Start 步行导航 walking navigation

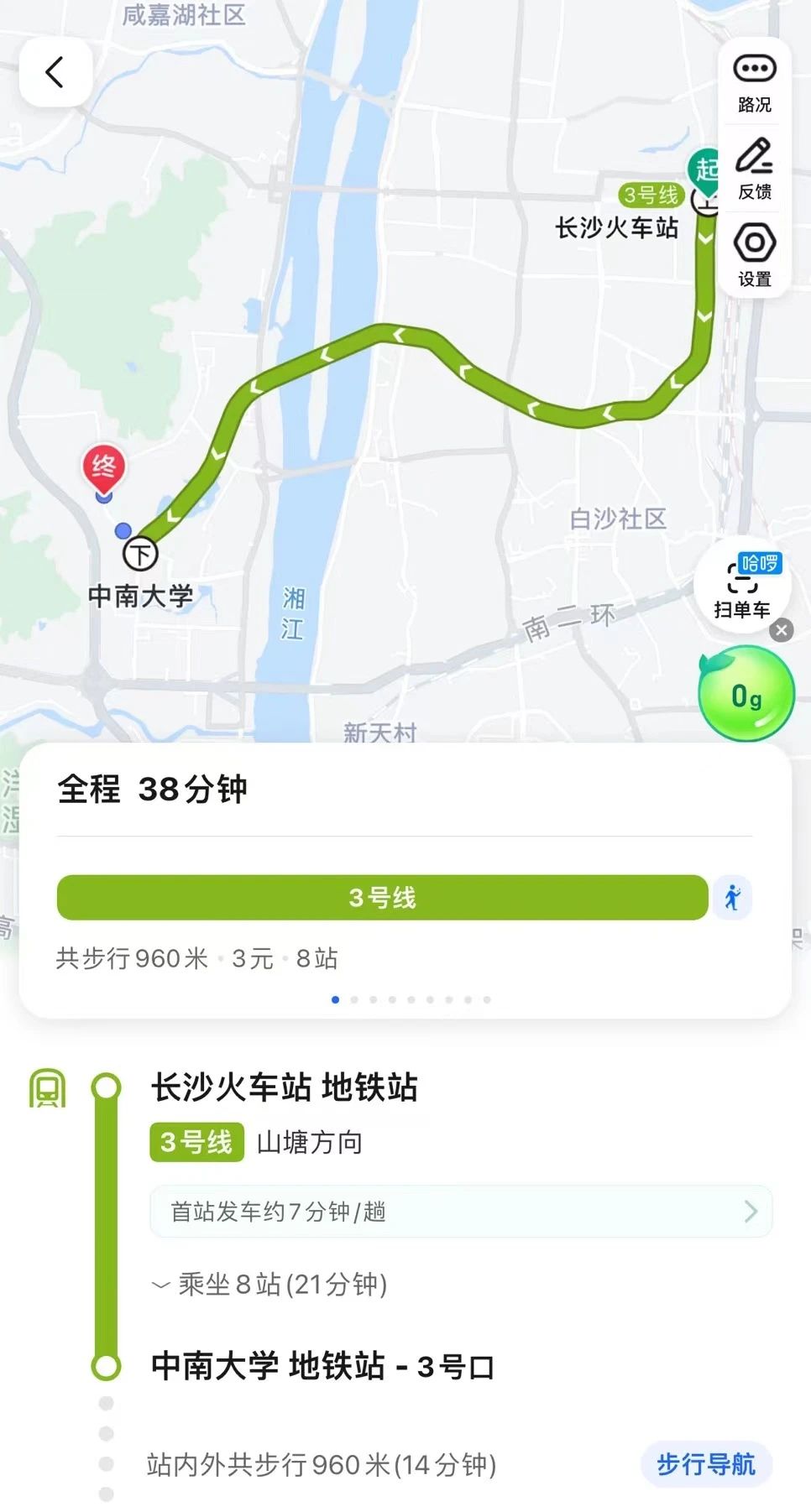tap(705, 1464)
